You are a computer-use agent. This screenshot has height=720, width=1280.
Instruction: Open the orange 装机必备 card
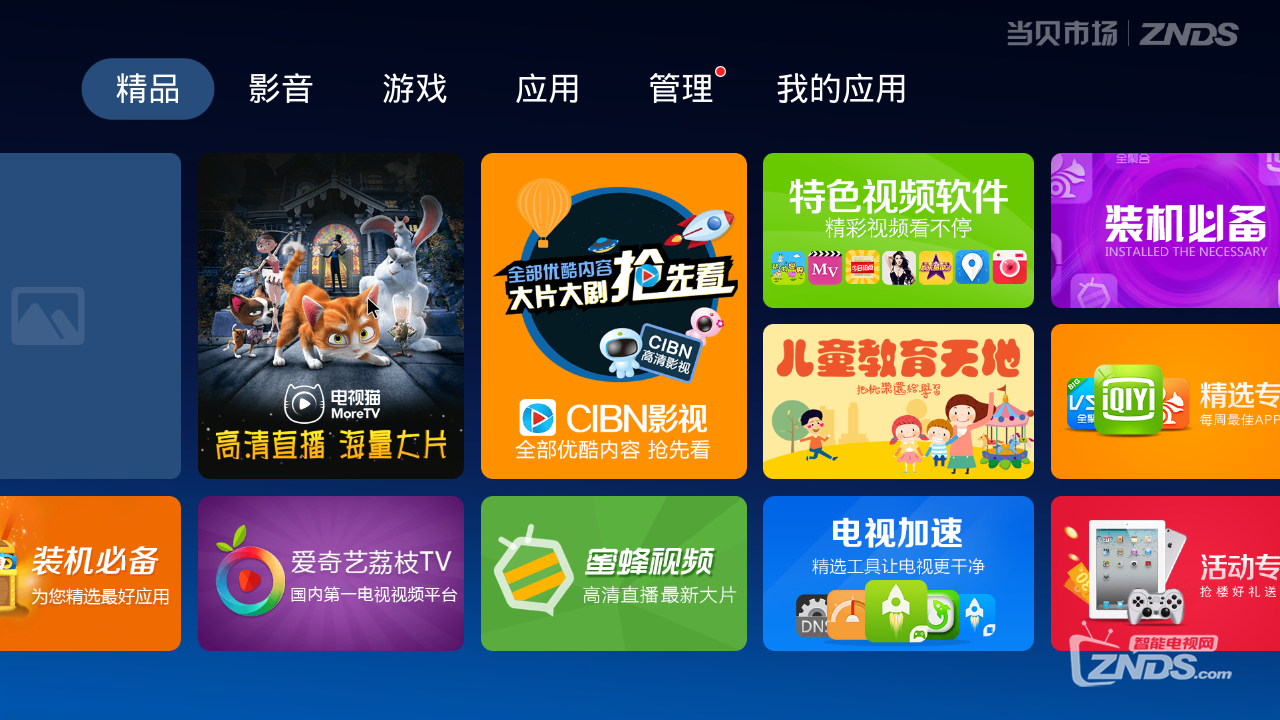click(x=90, y=573)
